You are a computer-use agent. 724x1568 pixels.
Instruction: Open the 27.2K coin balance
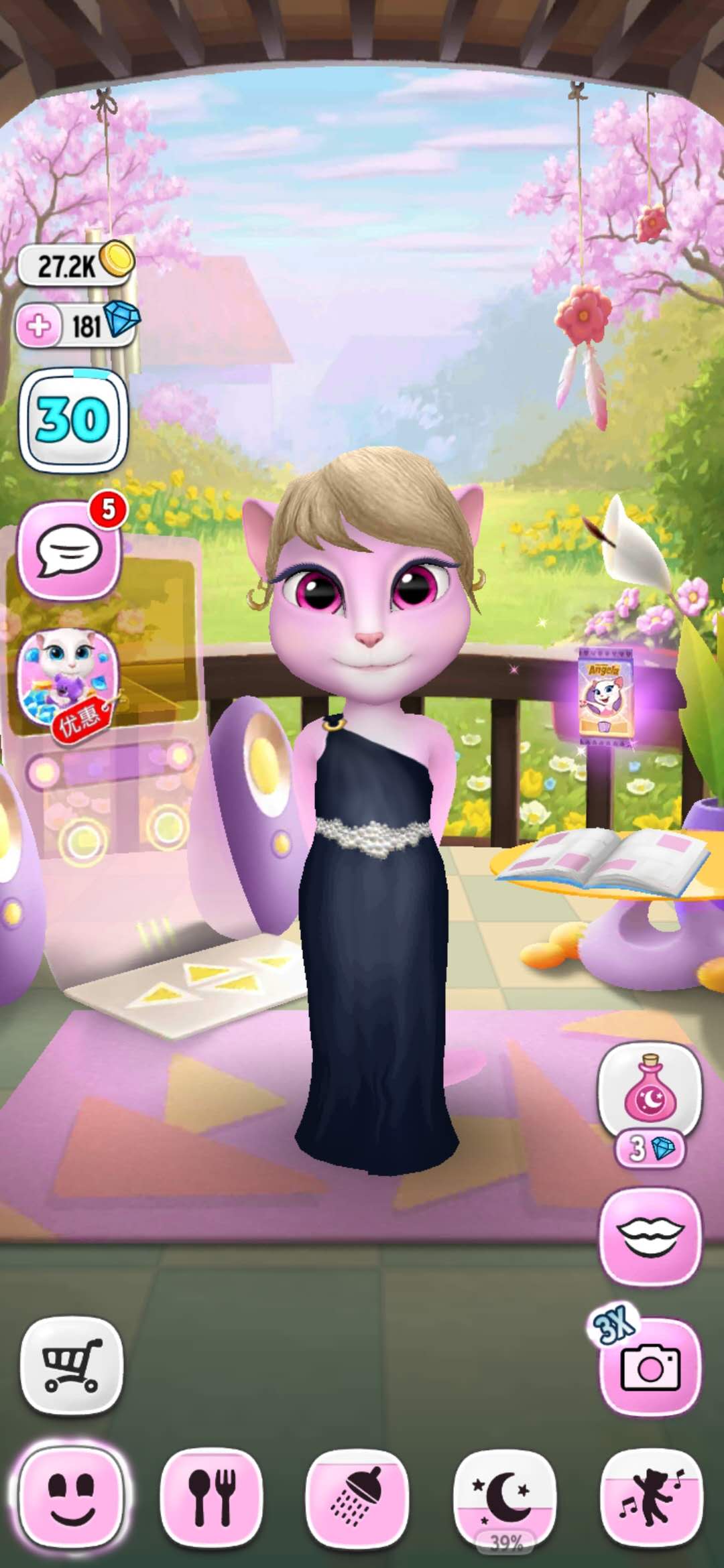pyautogui.click(x=74, y=265)
